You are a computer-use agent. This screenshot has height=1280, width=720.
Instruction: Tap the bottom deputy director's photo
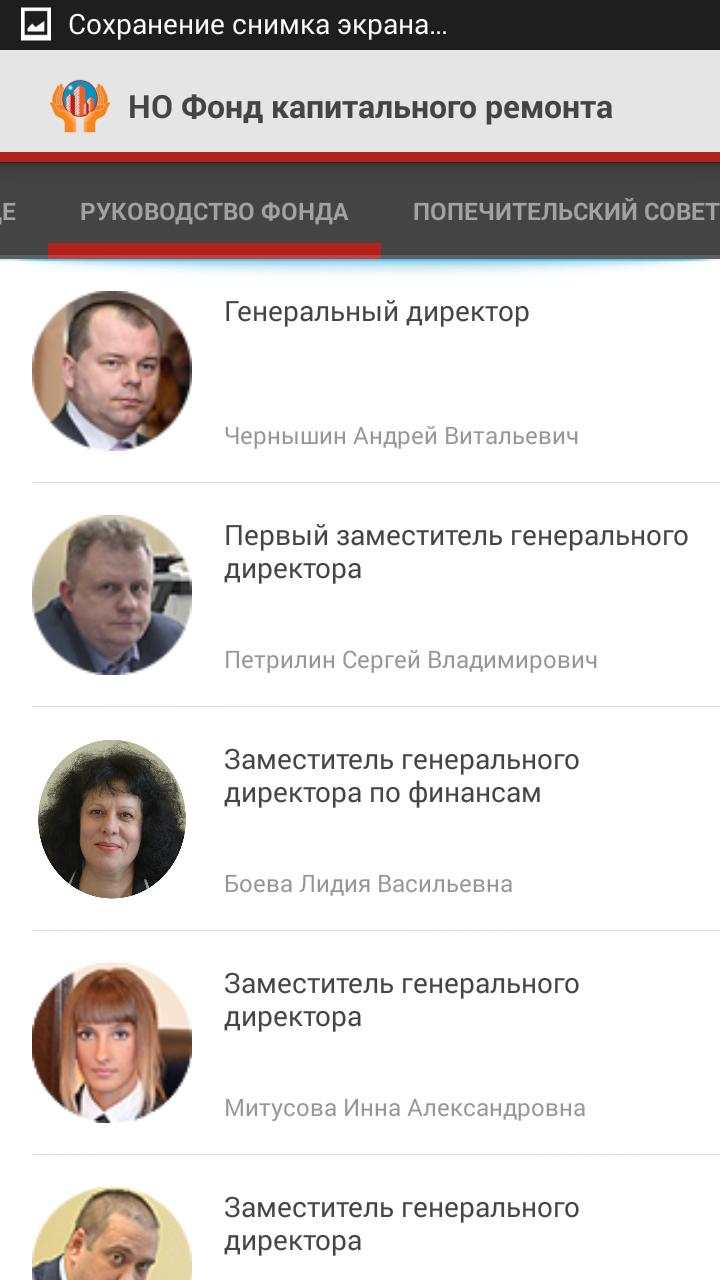tap(112, 1240)
